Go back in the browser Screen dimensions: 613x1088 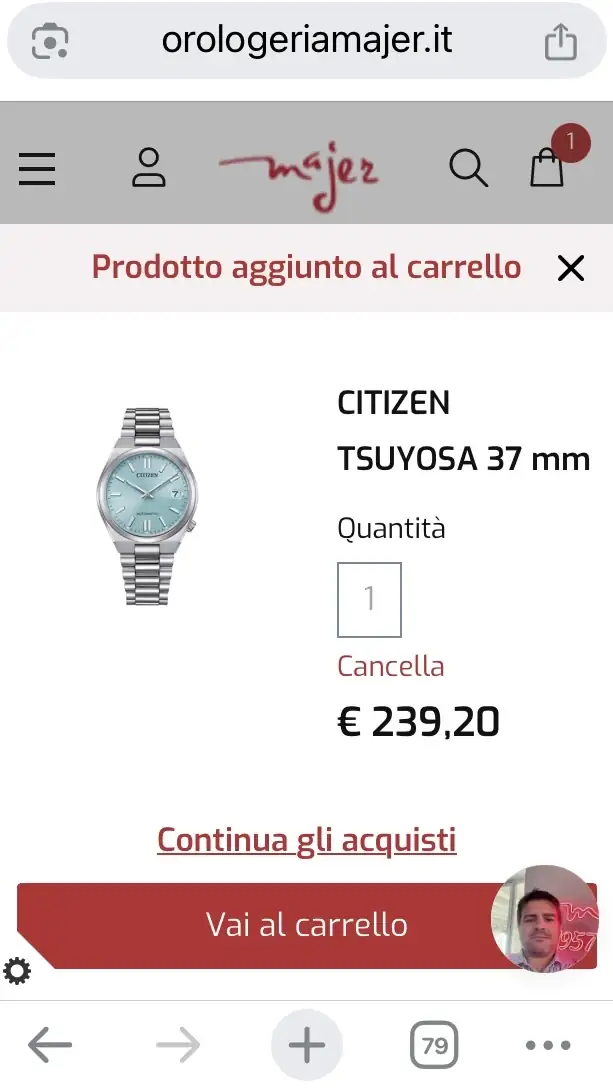pyautogui.click(x=49, y=1046)
